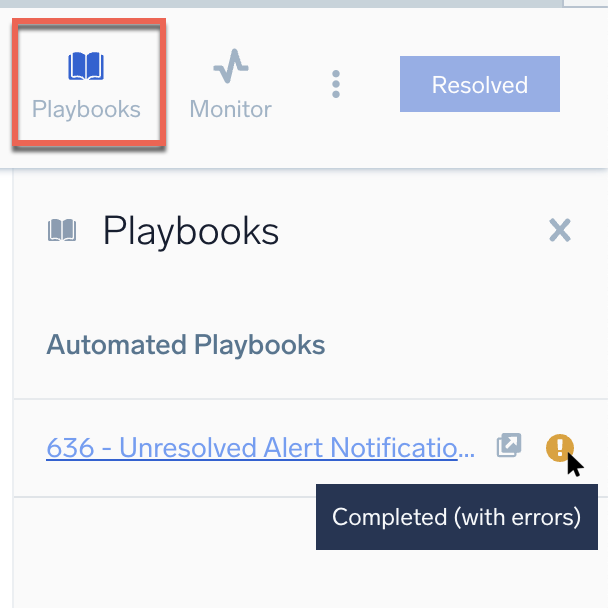
Task: Open the three-dot overflow menu
Action: tap(336, 84)
